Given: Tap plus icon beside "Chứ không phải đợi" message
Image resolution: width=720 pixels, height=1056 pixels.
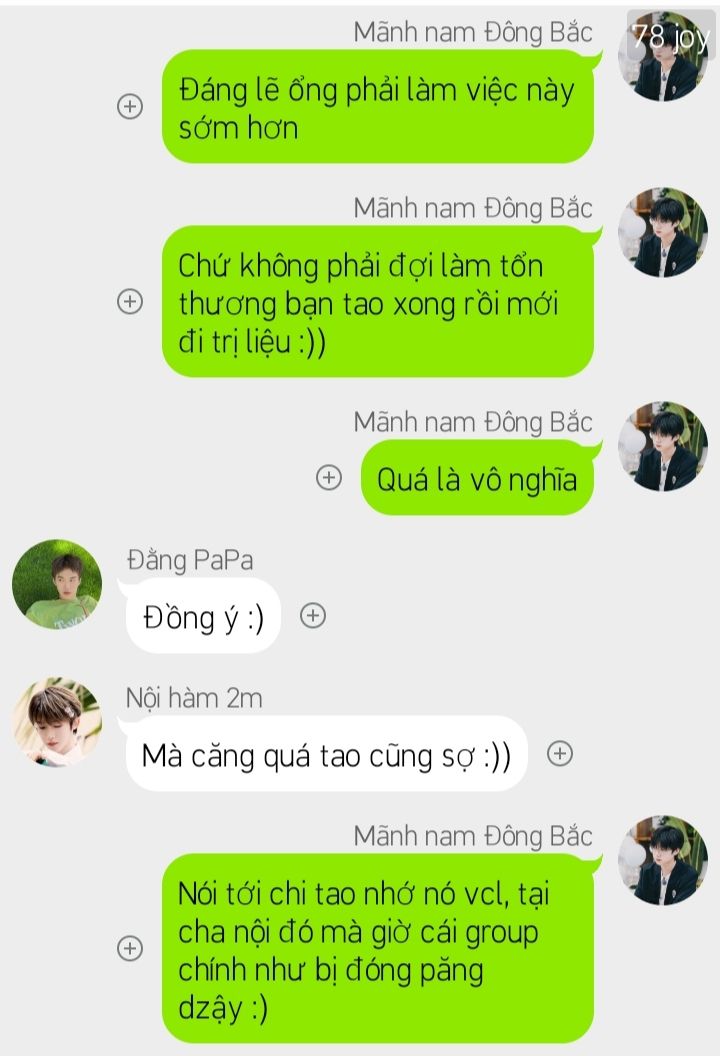Looking at the screenshot, I should coord(130,300).
